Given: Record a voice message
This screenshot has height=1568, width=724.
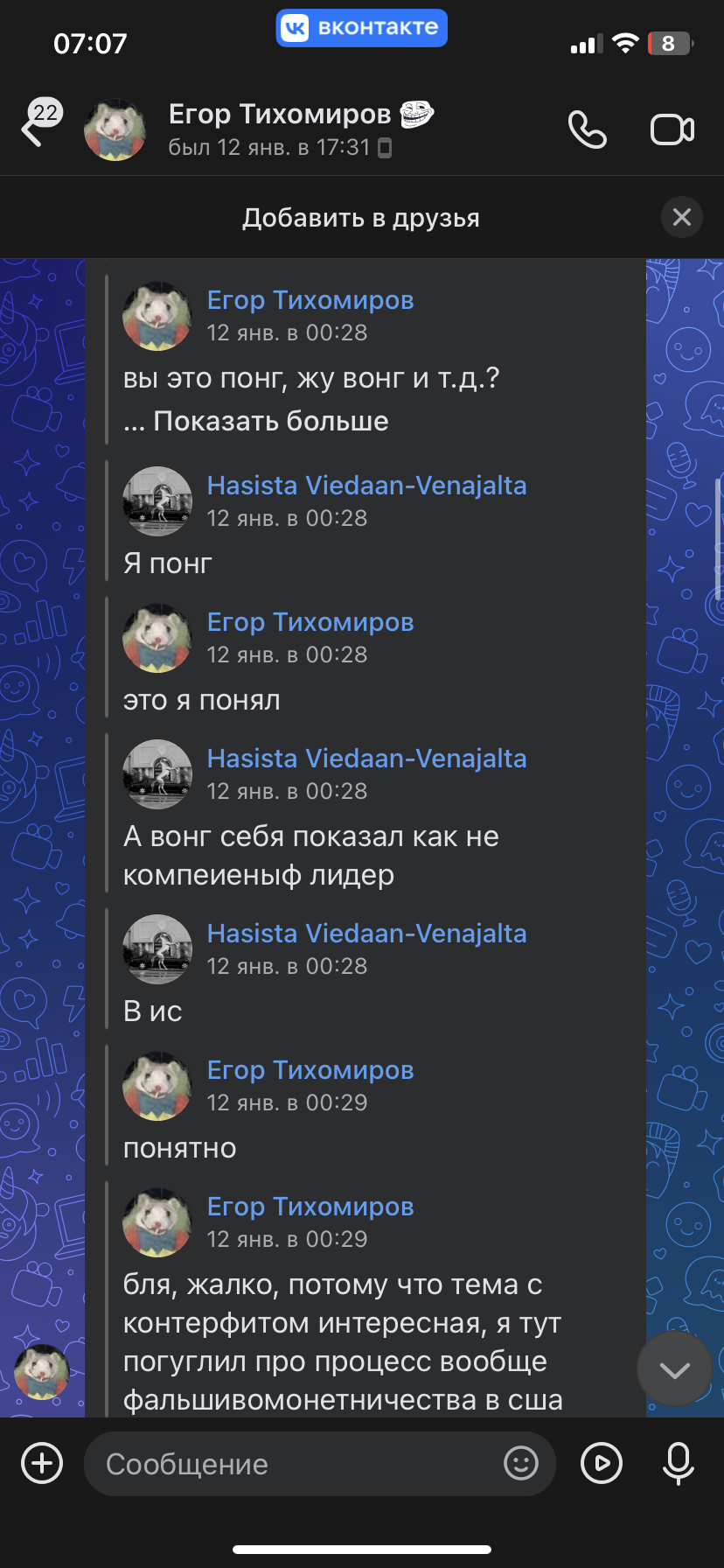Looking at the screenshot, I should click(x=679, y=1463).
